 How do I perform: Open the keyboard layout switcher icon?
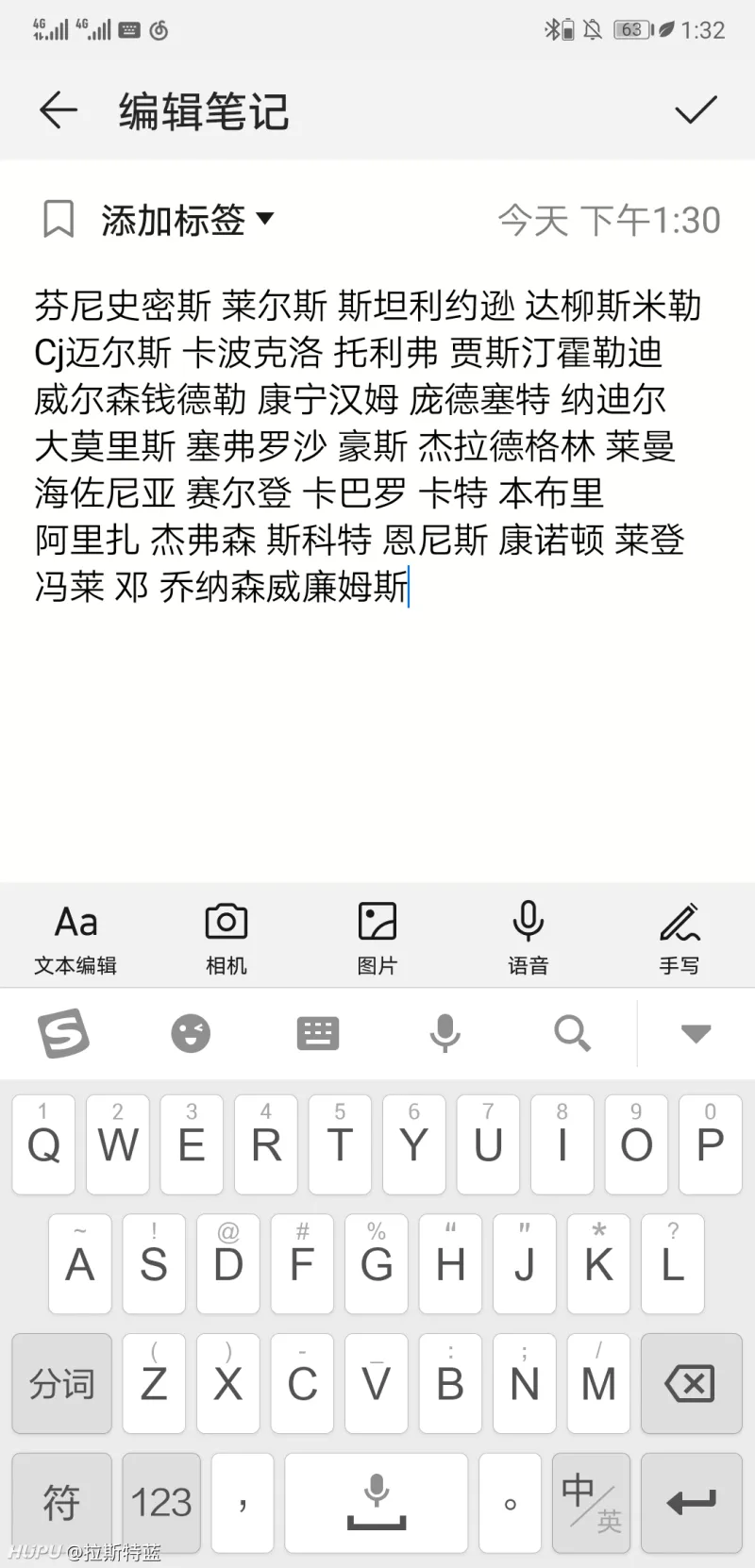point(318,1034)
